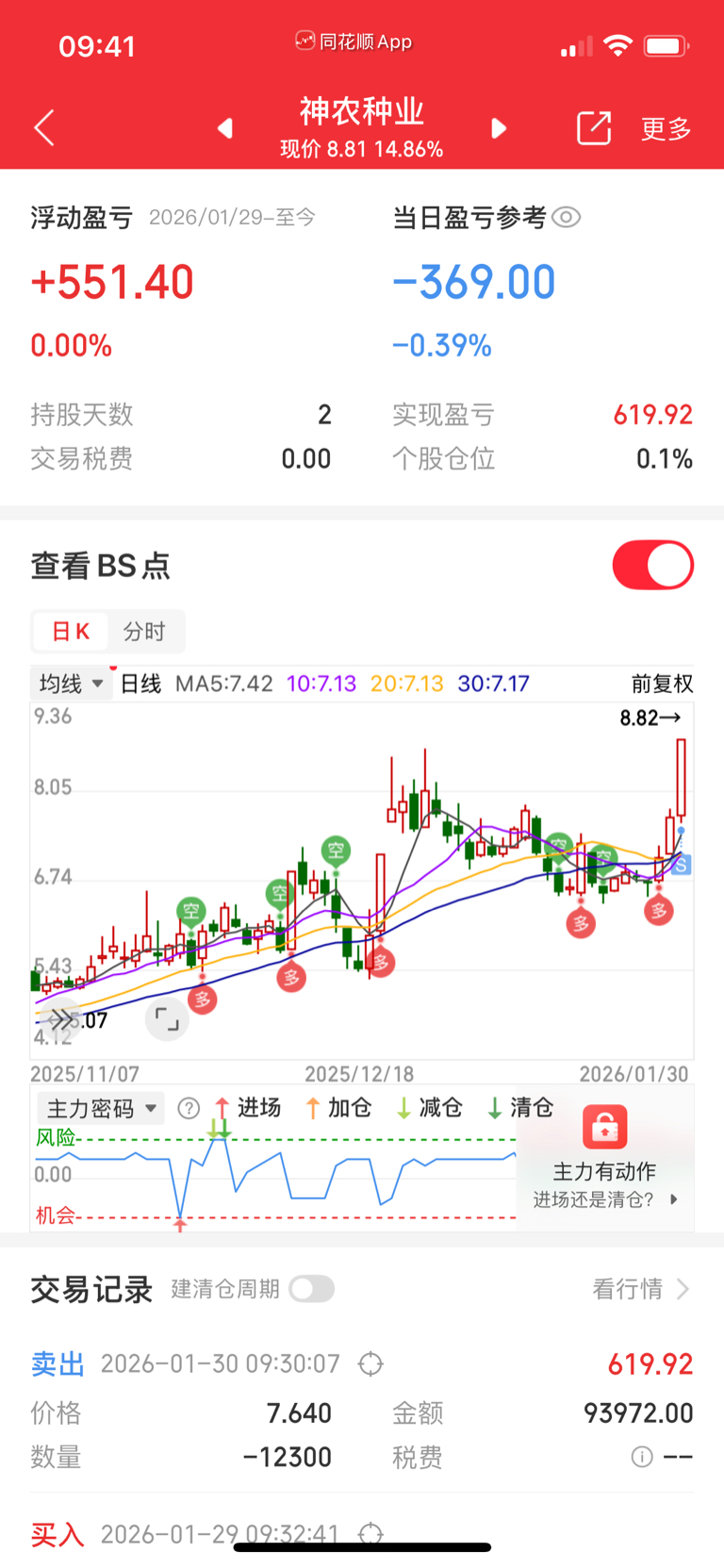Open help for 主力密码 indicator
Viewport: 724px width, 1568px height.
point(189,1108)
